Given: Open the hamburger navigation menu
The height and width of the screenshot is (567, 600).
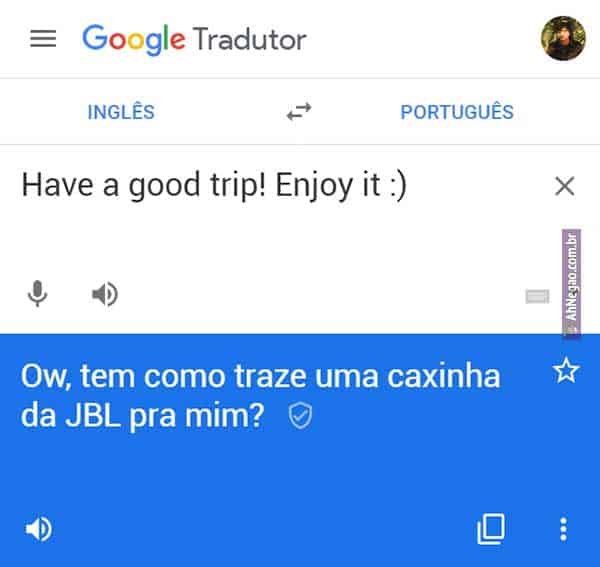Looking at the screenshot, I should (43, 39).
